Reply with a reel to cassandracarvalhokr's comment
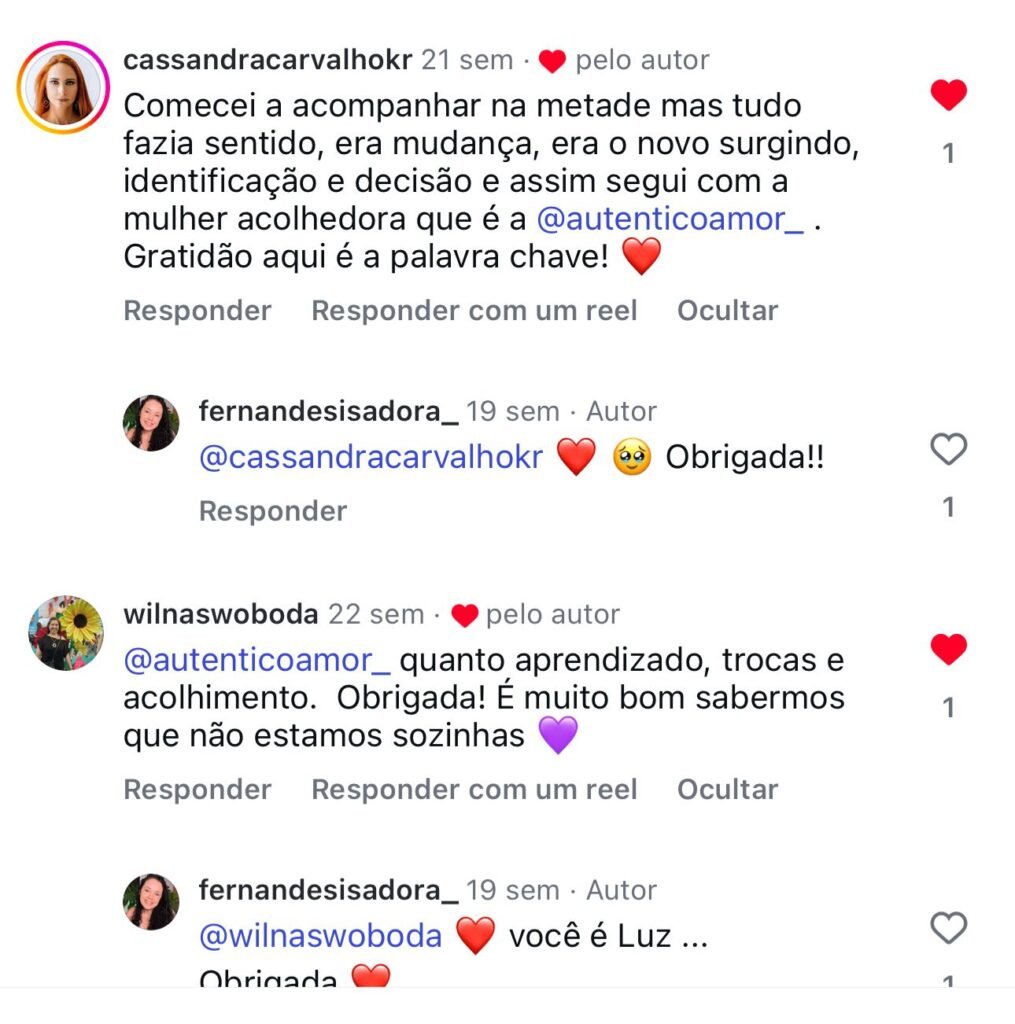1015x1024 pixels. (474, 311)
